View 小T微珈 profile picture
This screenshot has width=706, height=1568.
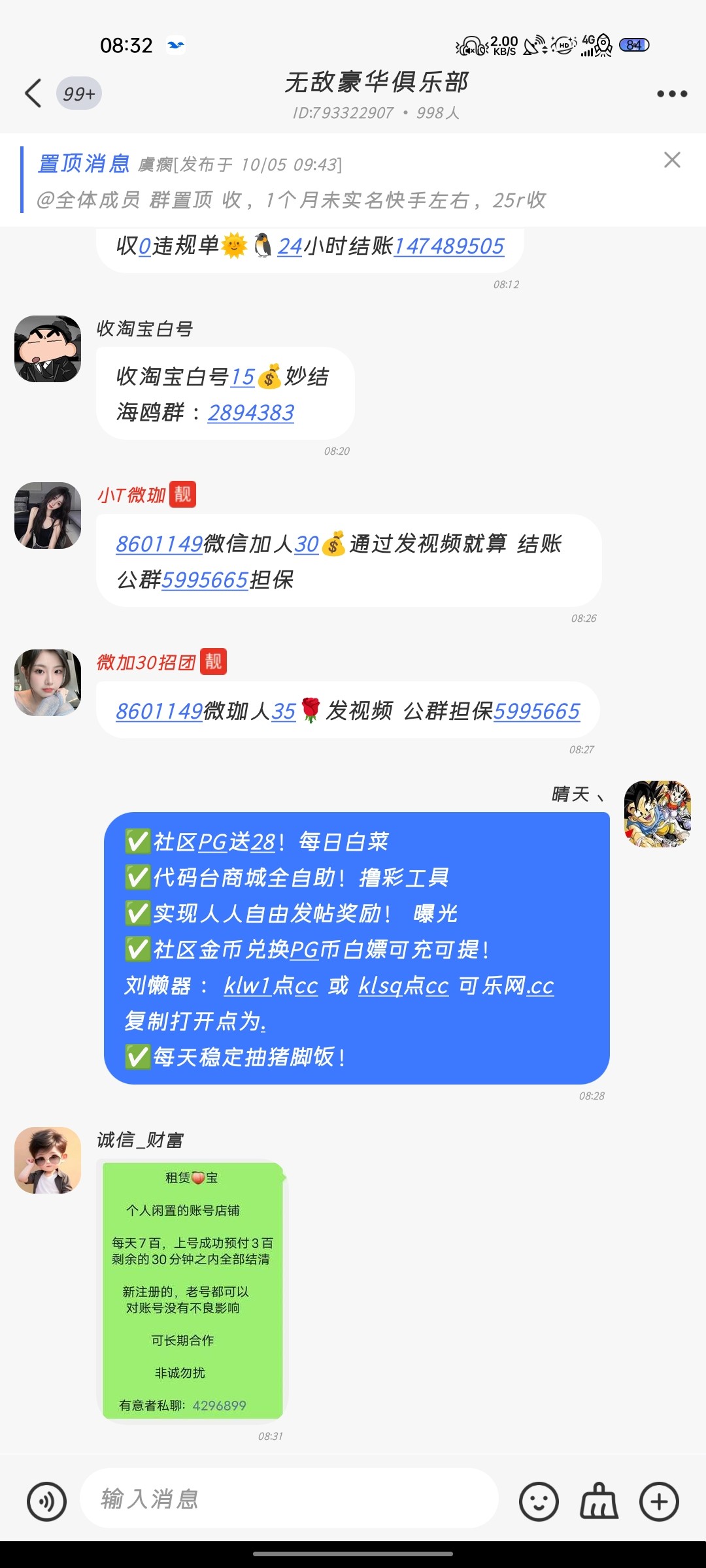click(48, 515)
